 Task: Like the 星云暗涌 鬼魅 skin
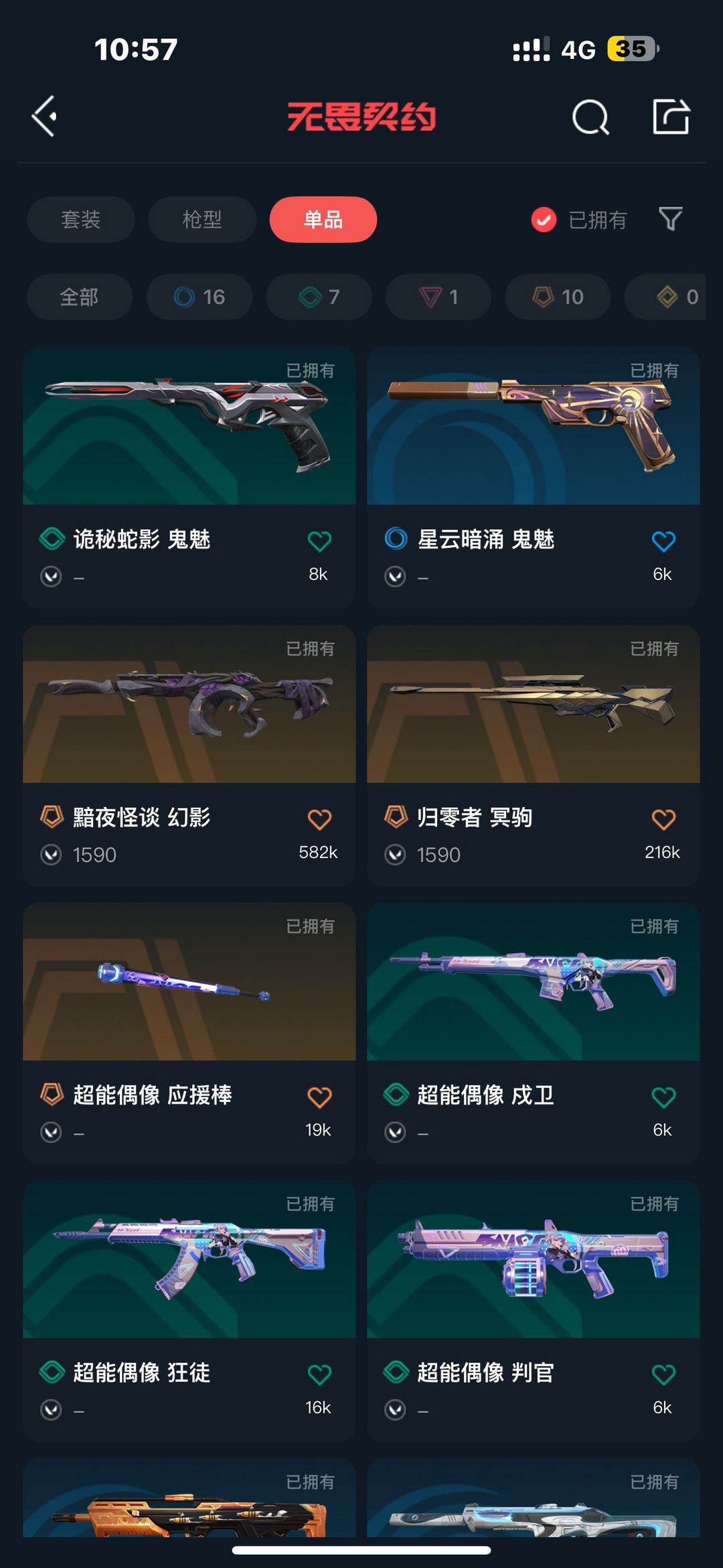pyautogui.click(x=663, y=541)
